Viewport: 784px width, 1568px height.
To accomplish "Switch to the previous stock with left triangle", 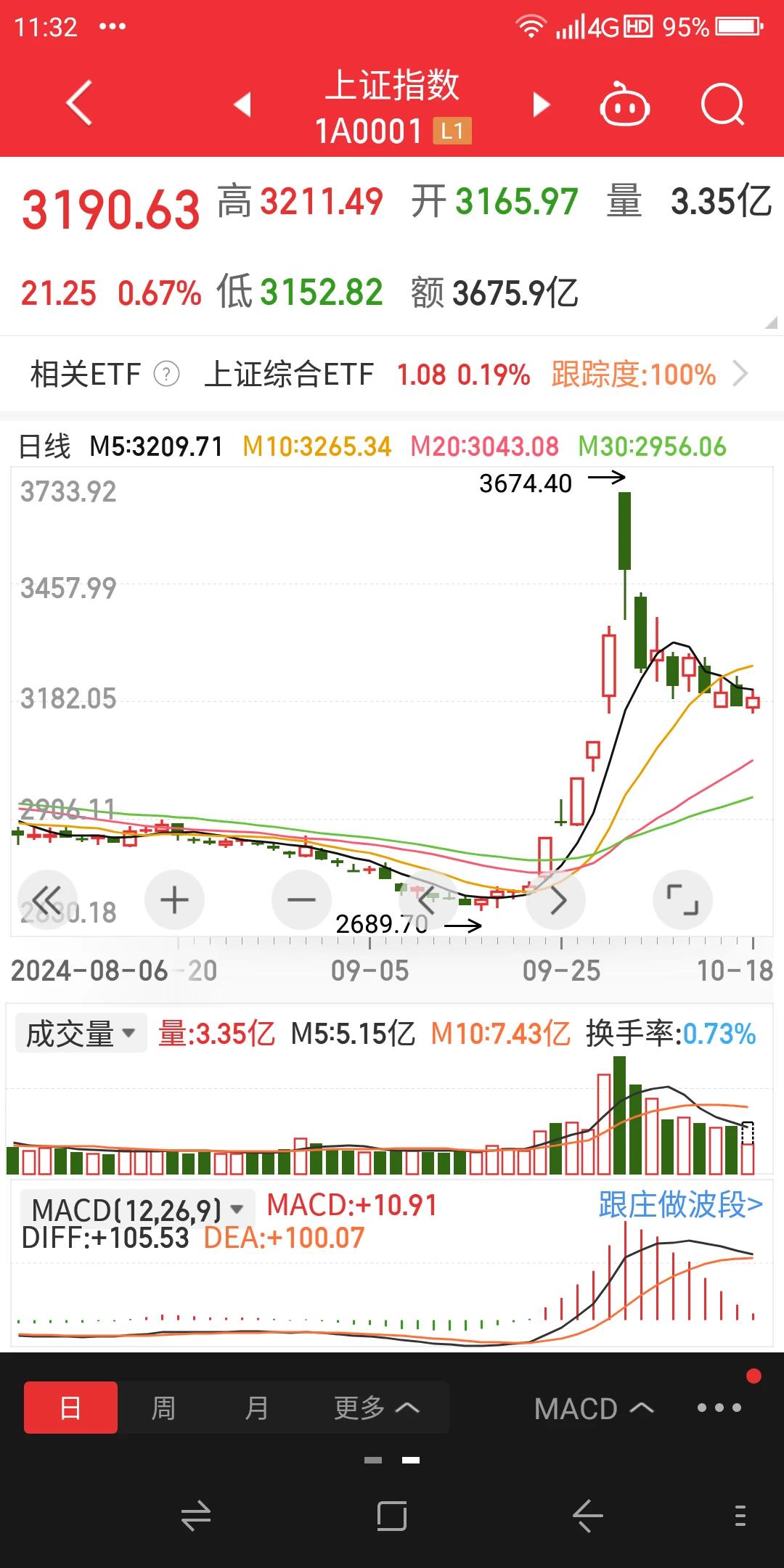I will 243,105.
